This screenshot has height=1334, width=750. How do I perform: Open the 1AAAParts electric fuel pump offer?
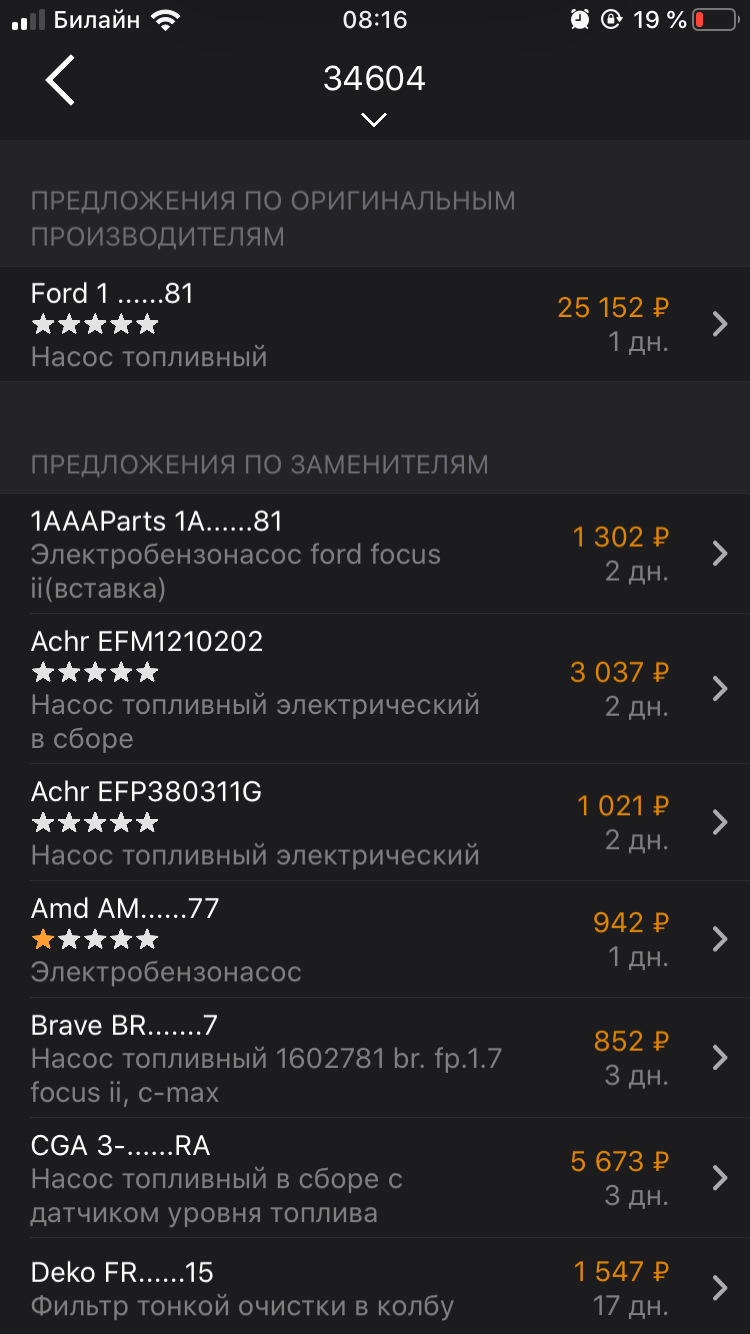(375, 554)
